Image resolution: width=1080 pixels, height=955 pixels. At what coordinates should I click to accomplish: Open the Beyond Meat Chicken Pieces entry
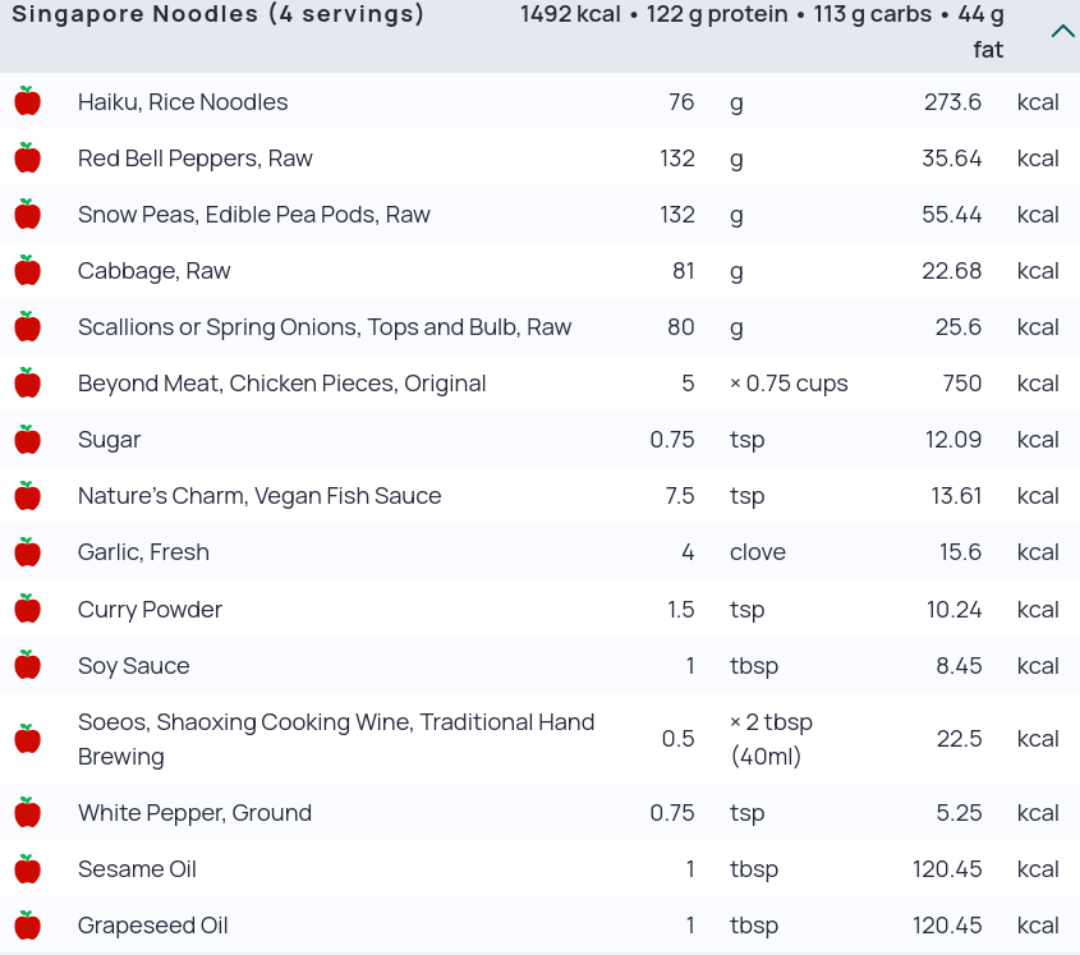coord(282,383)
